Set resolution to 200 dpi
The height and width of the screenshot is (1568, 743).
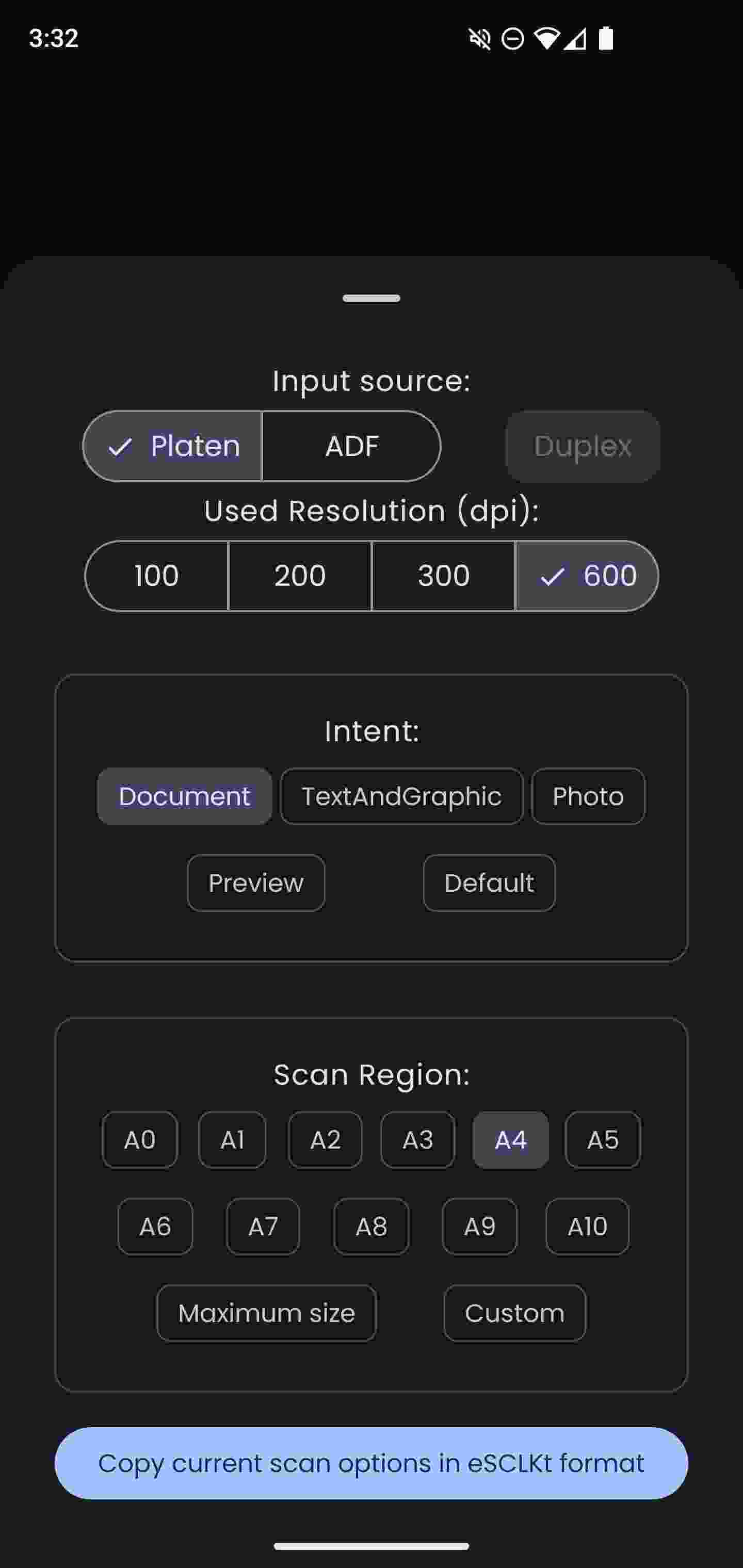tap(300, 575)
